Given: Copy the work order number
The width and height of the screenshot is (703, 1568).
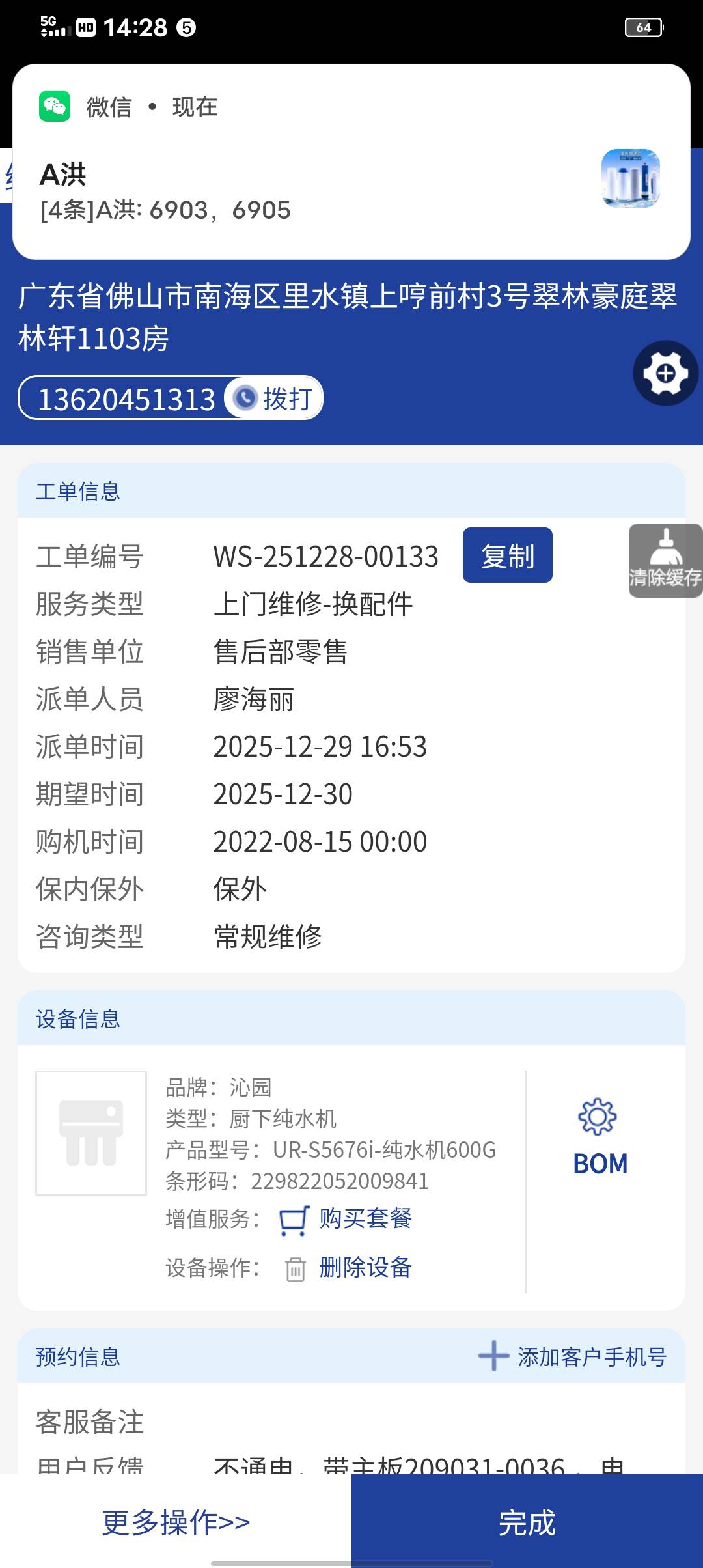Looking at the screenshot, I should click(x=507, y=555).
